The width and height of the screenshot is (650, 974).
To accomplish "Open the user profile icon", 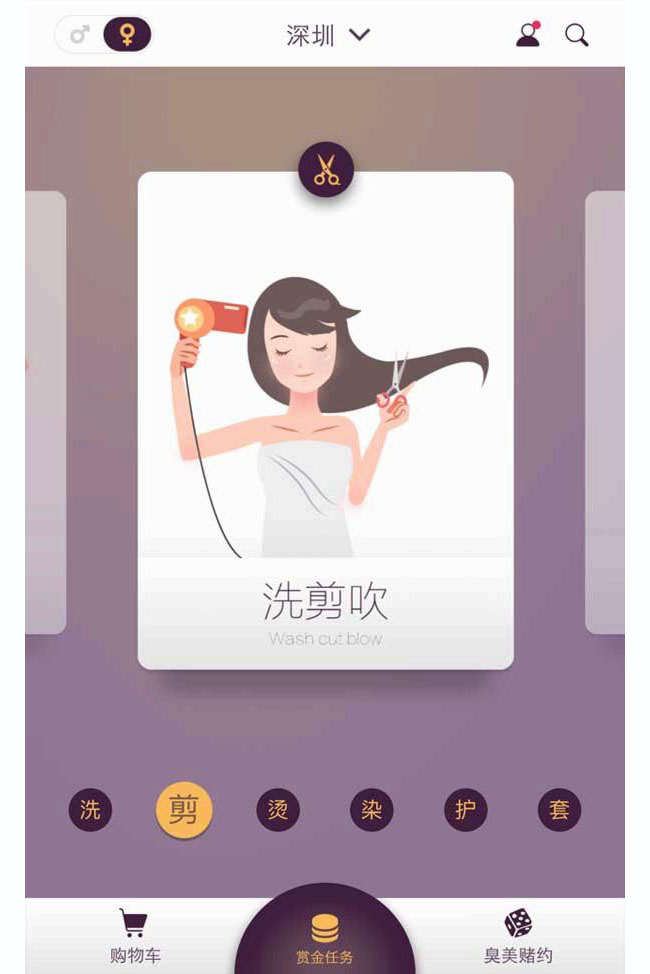I will click(x=528, y=35).
